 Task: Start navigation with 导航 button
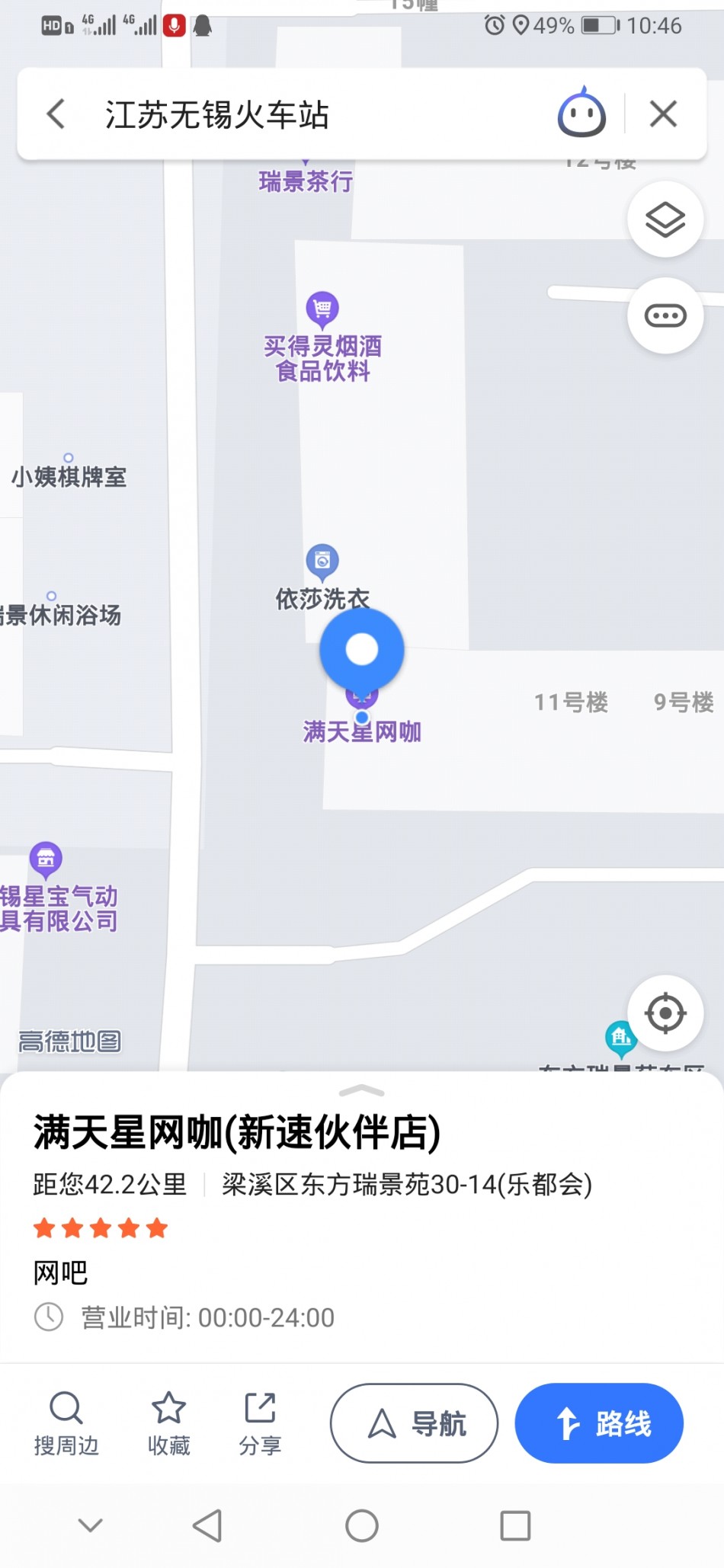pos(414,1423)
